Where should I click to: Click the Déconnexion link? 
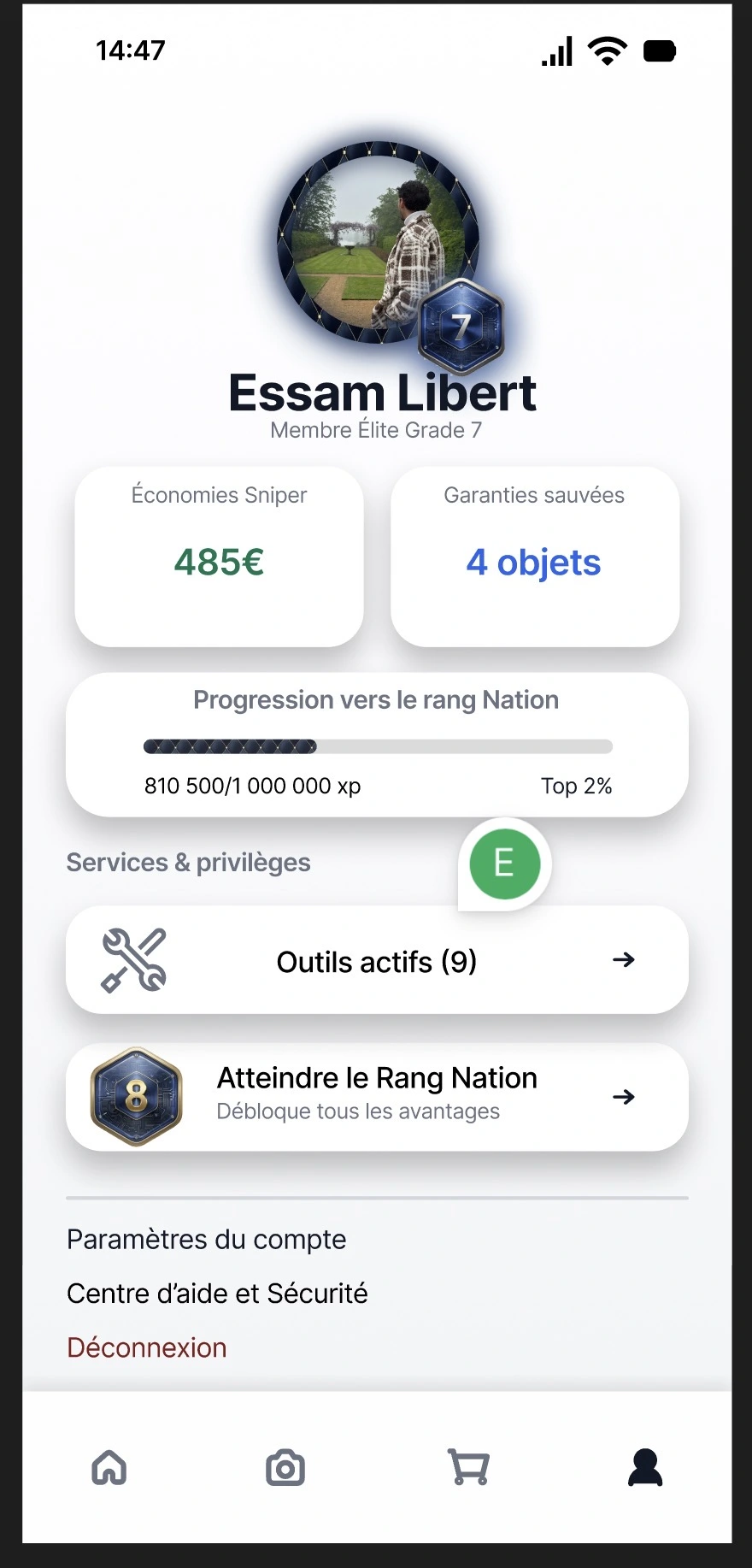click(x=146, y=1347)
